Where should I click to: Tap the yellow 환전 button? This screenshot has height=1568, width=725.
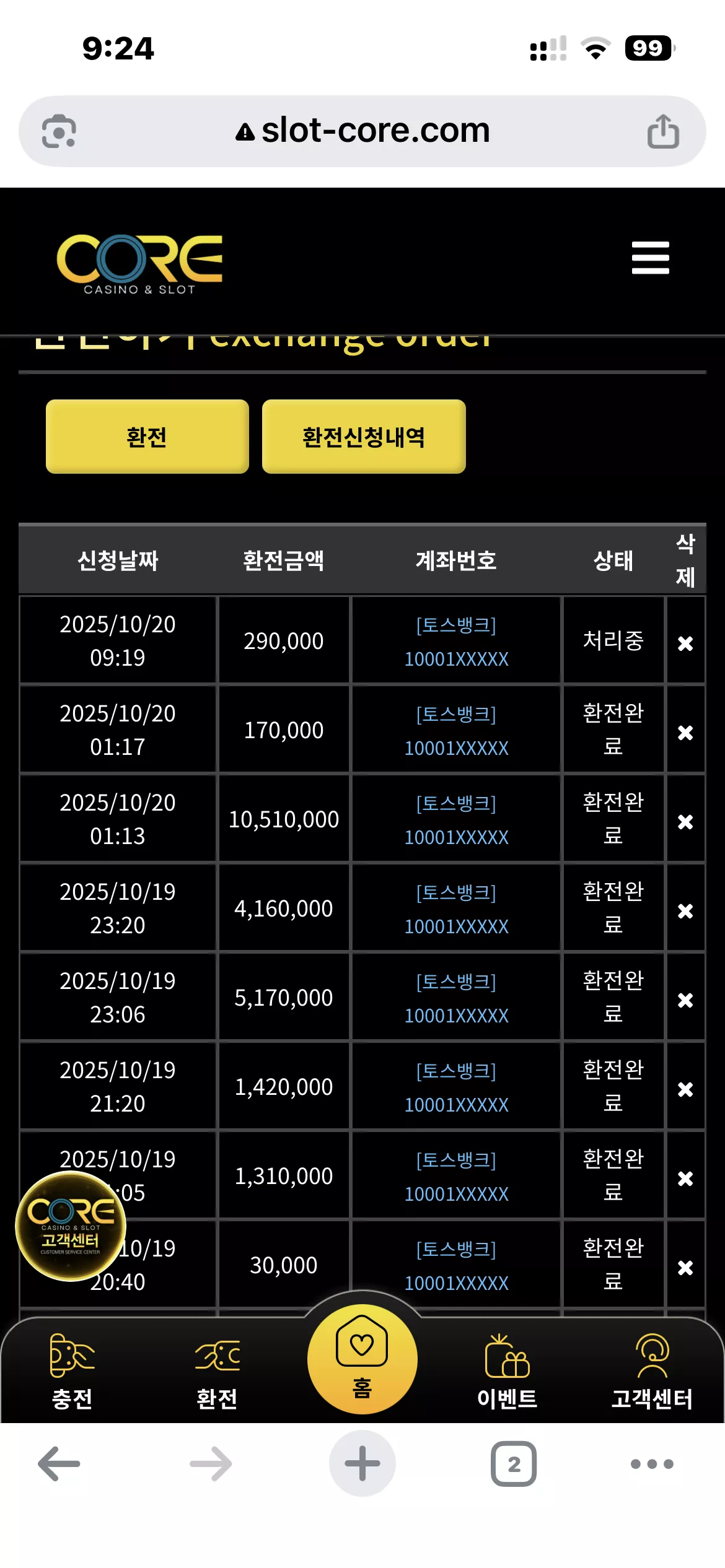click(147, 437)
